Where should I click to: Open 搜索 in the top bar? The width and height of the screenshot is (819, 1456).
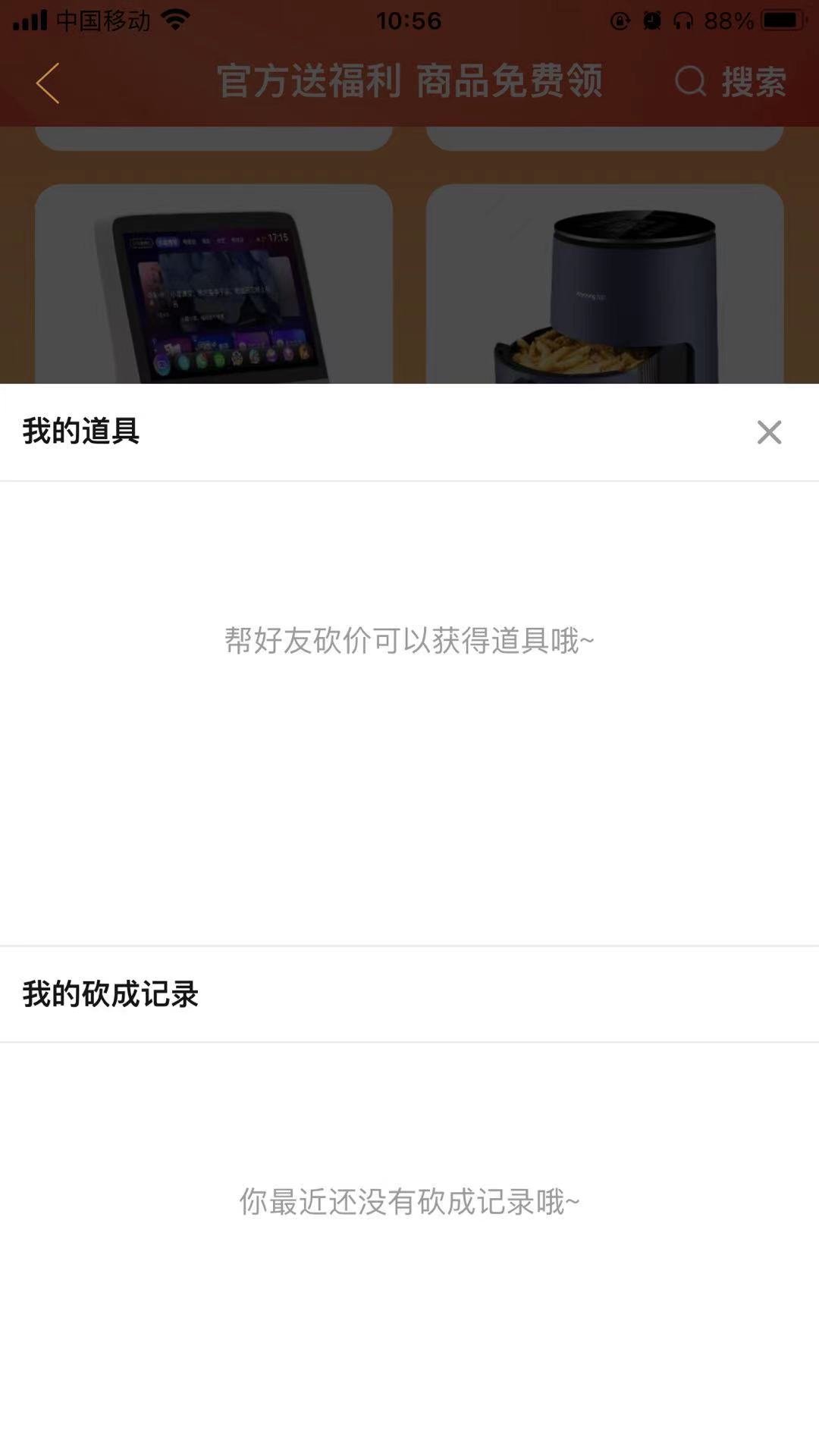coord(731,82)
